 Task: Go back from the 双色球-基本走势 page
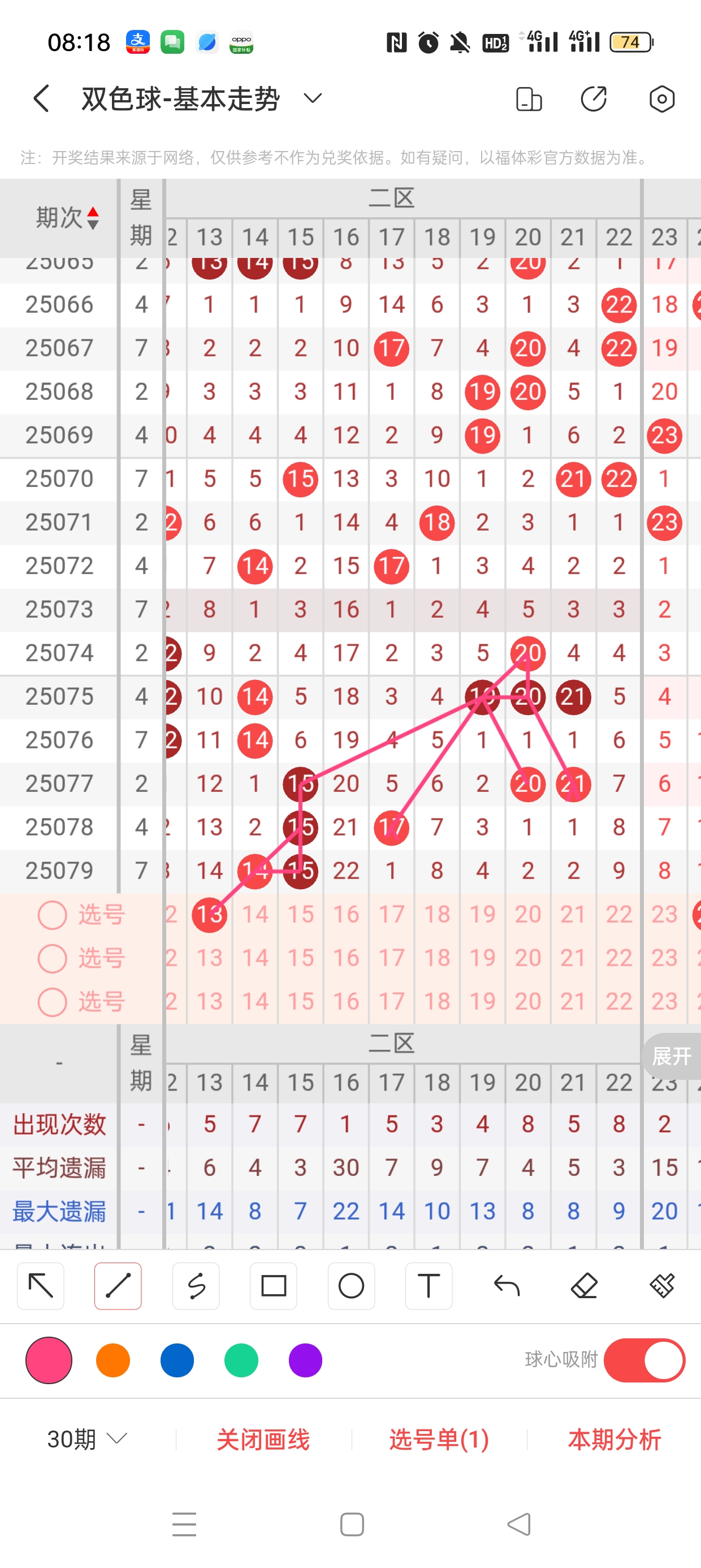click(x=41, y=98)
